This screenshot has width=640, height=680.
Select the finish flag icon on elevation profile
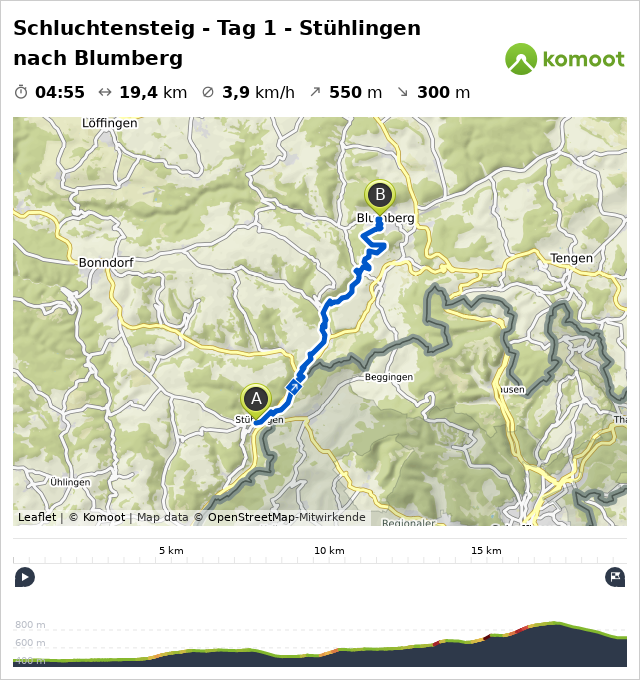pyautogui.click(x=615, y=577)
